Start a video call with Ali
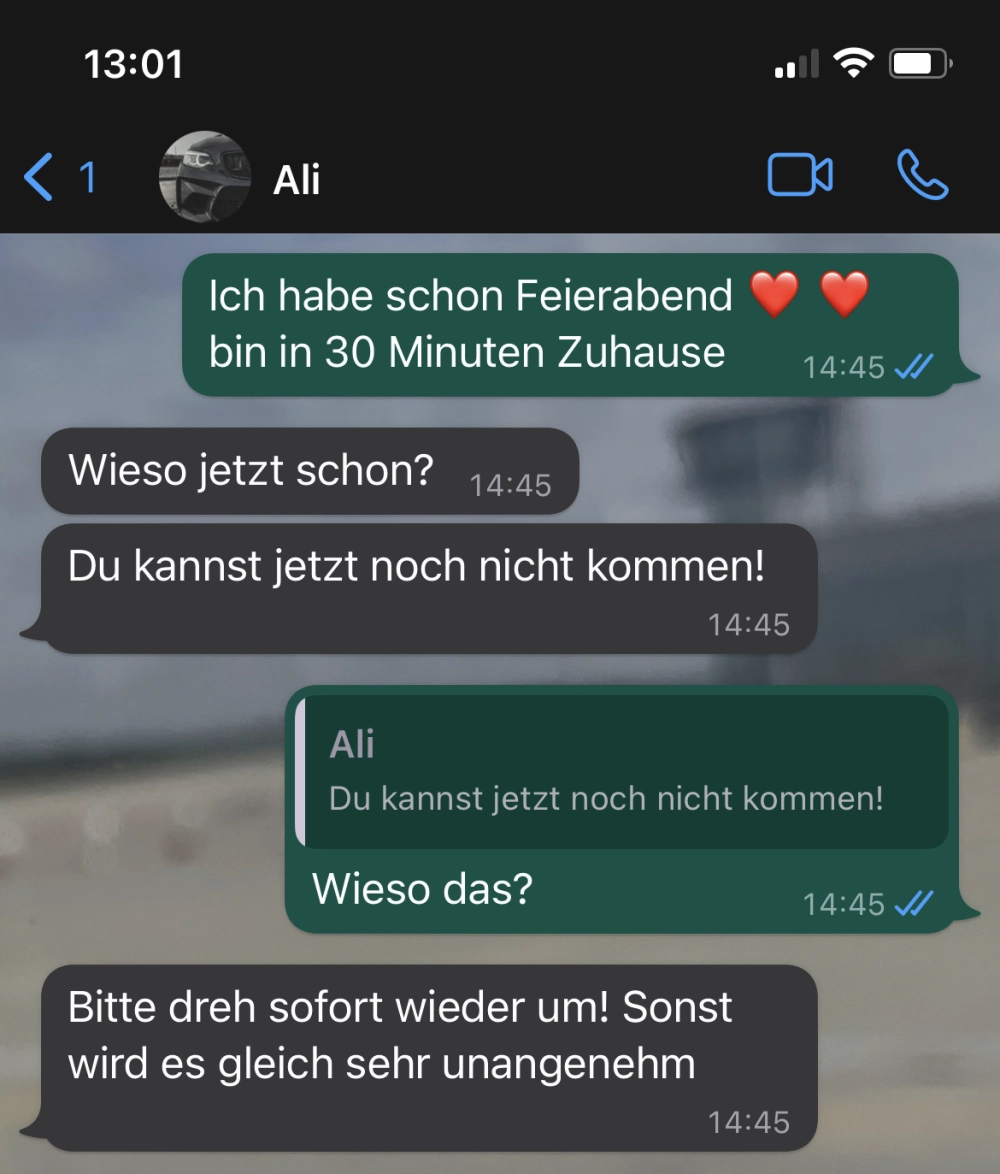 [x=799, y=176]
